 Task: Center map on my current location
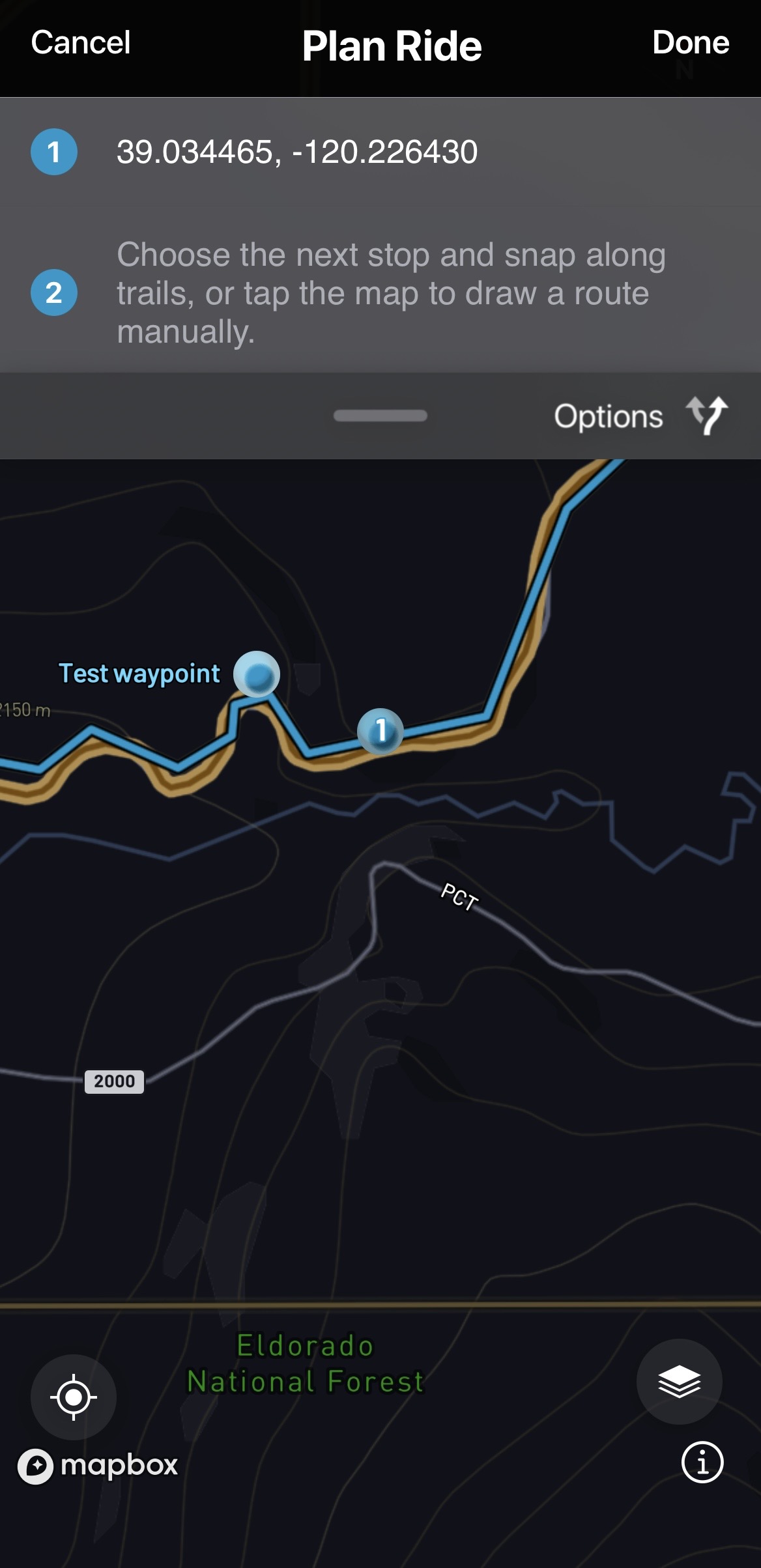pos(74,1397)
